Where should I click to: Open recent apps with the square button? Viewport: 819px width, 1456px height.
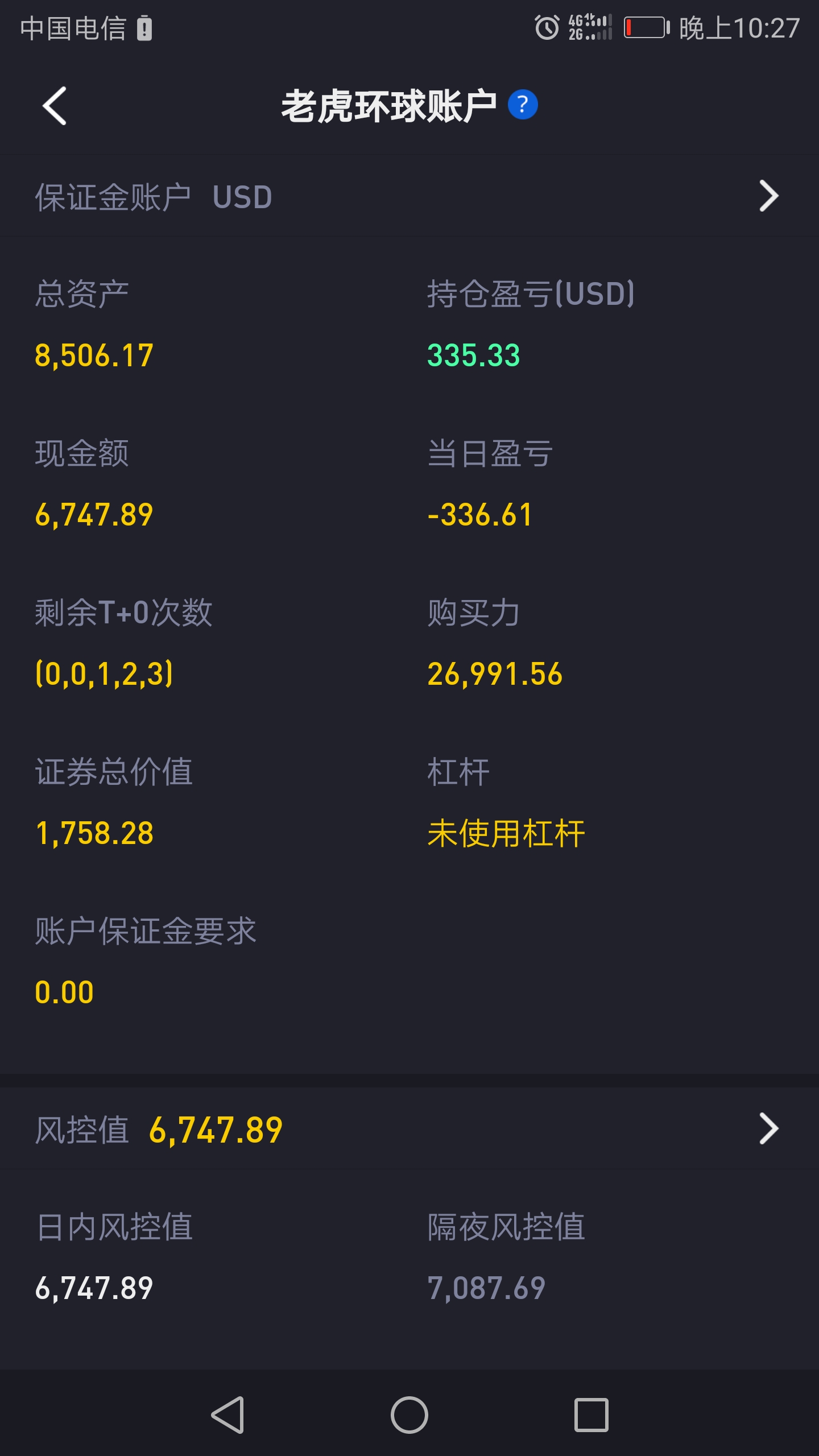591,1414
